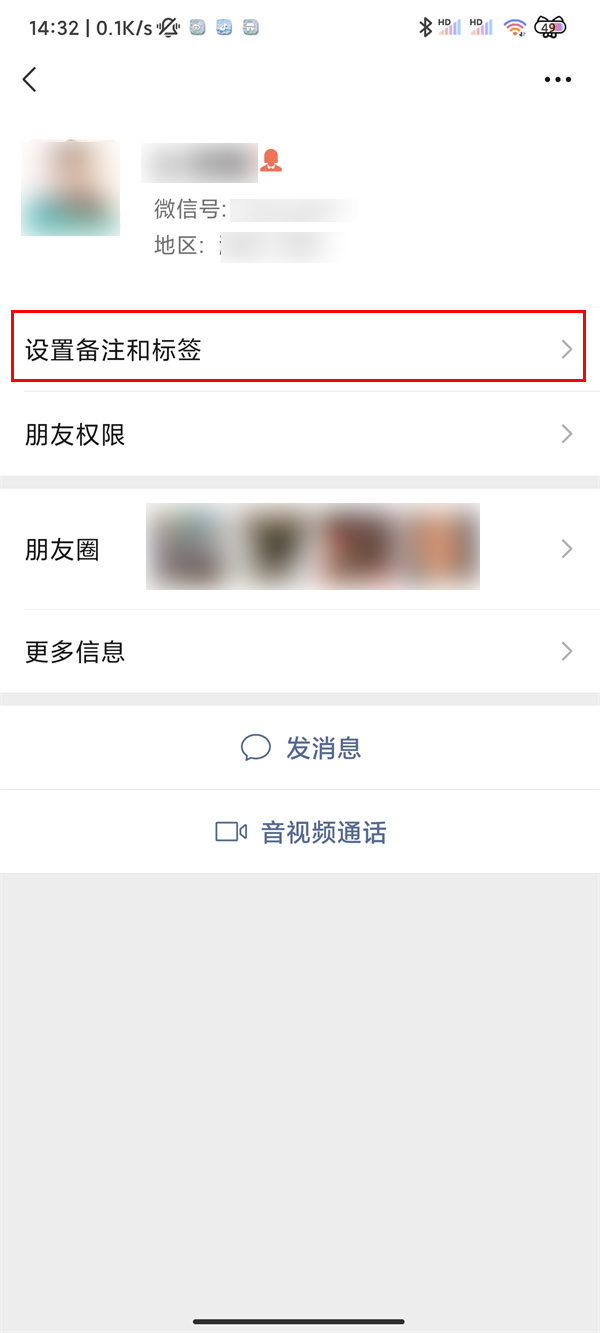Open the three-dot overflow menu

coord(558,80)
